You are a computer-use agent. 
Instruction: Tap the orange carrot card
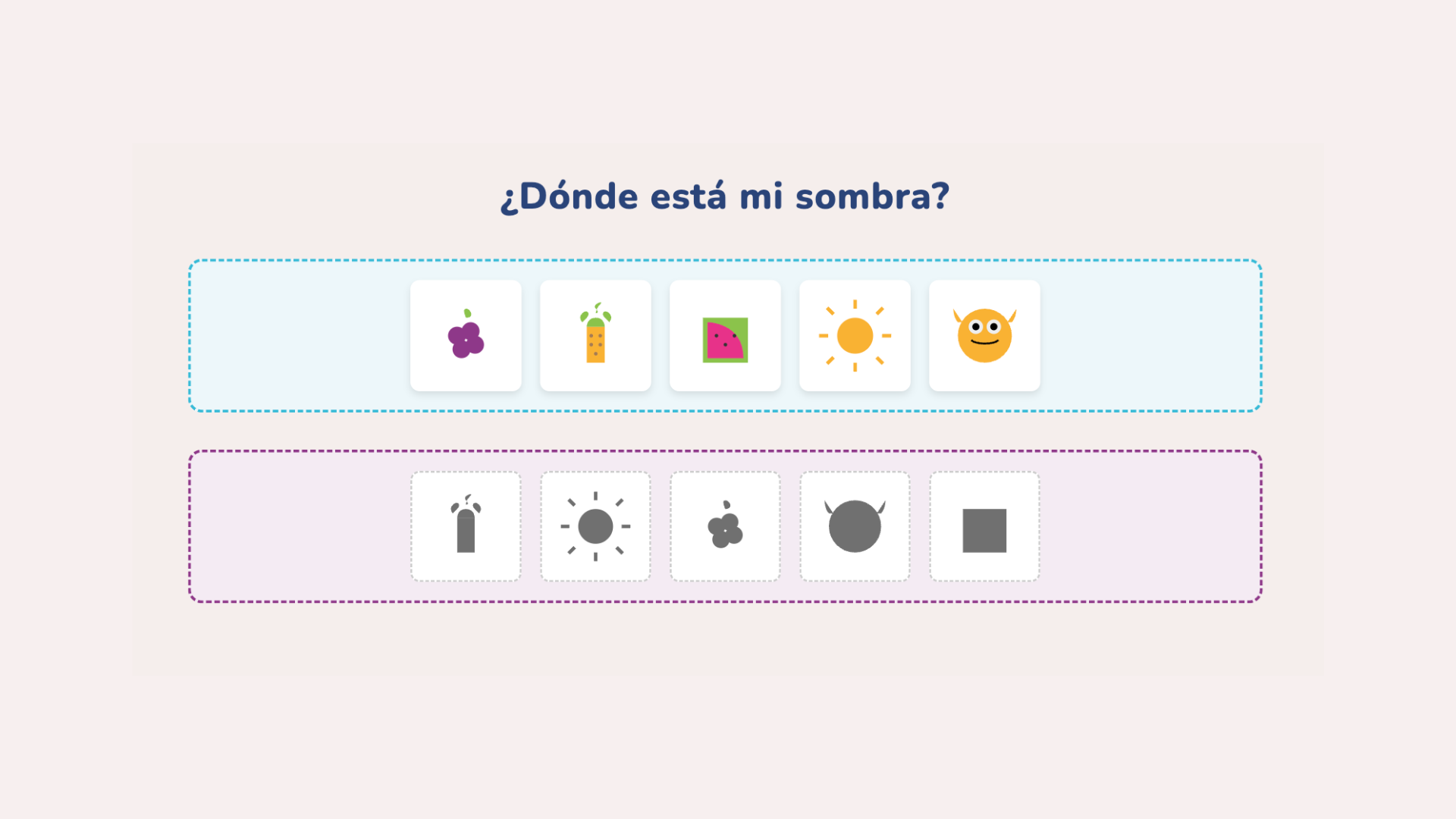[x=595, y=336]
